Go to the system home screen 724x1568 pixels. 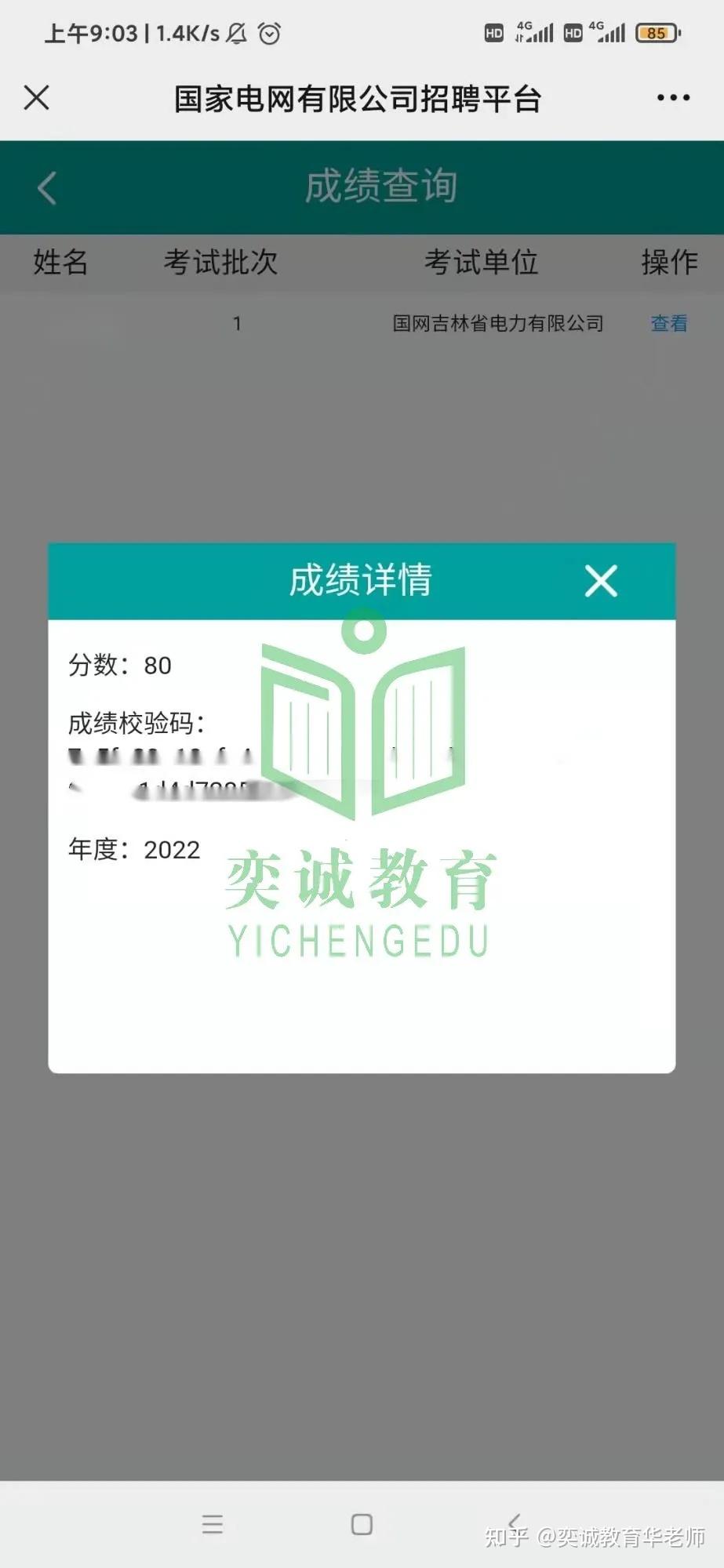coord(362,1524)
